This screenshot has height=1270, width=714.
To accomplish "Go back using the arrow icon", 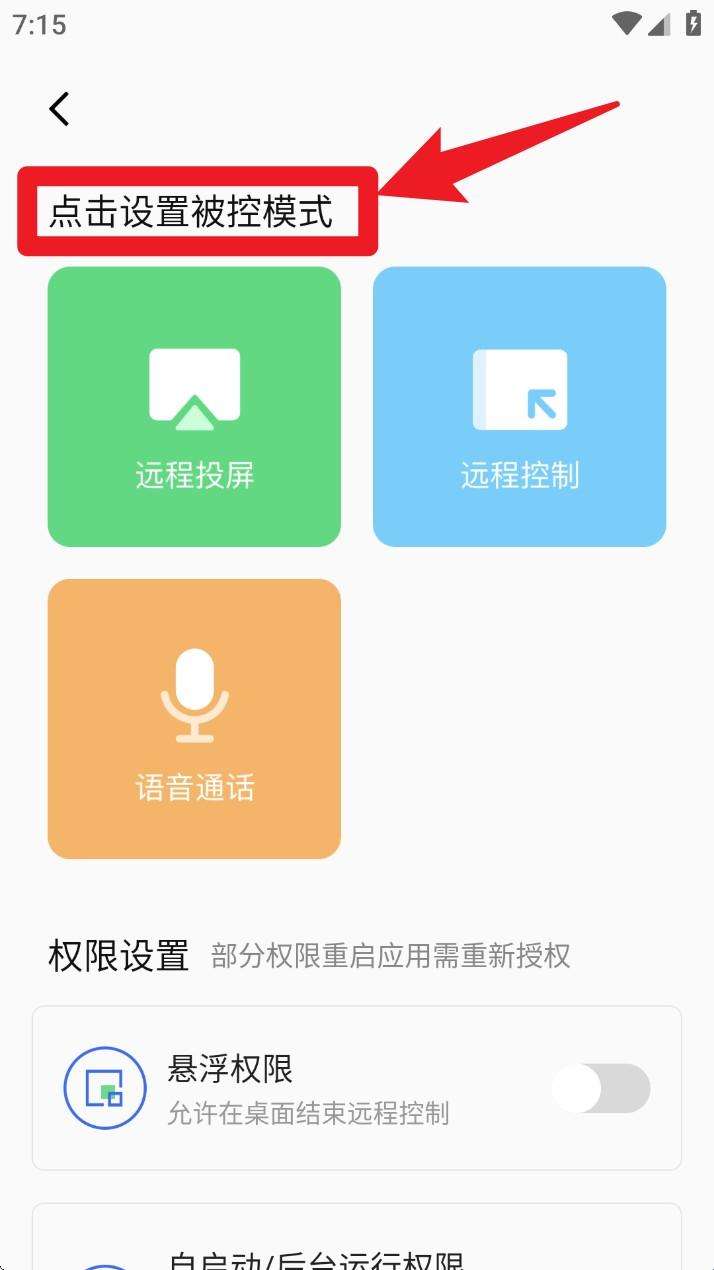I will pos(60,109).
